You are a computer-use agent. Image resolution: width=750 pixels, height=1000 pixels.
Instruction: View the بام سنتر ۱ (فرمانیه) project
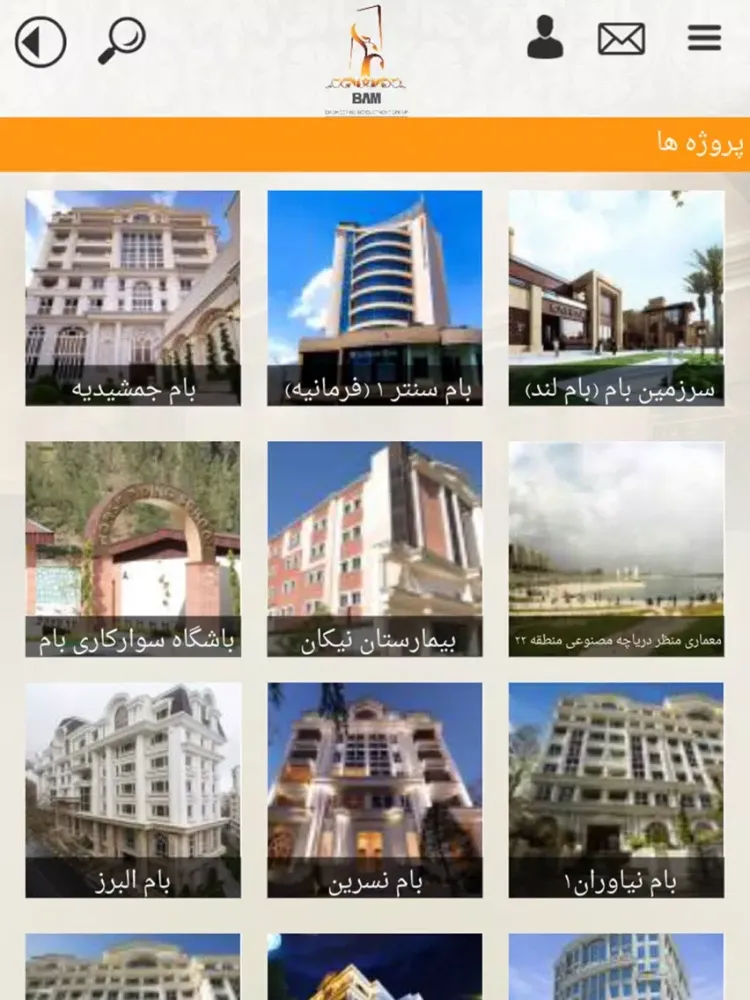tap(374, 298)
